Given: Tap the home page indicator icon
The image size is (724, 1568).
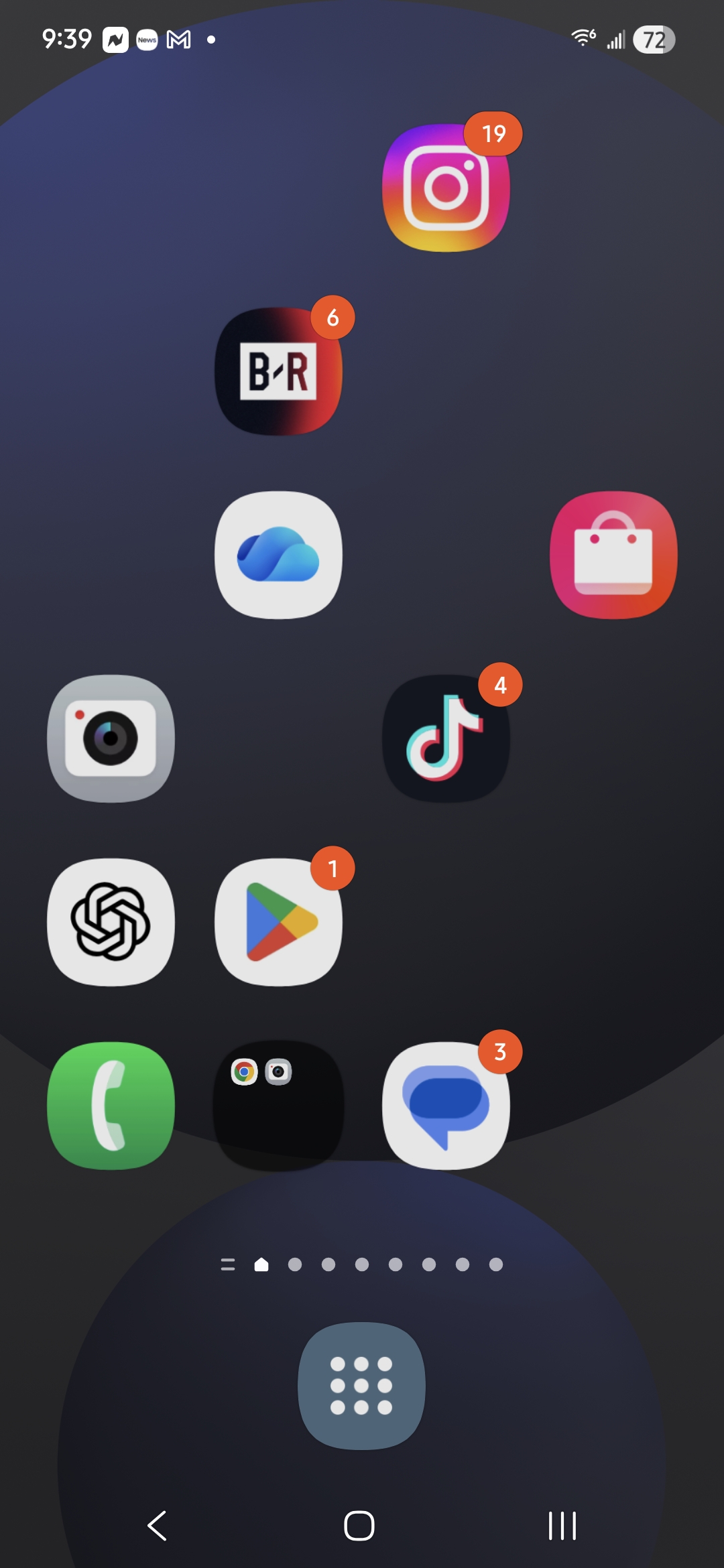Looking at the screenshot, I should click(261, 1264).
